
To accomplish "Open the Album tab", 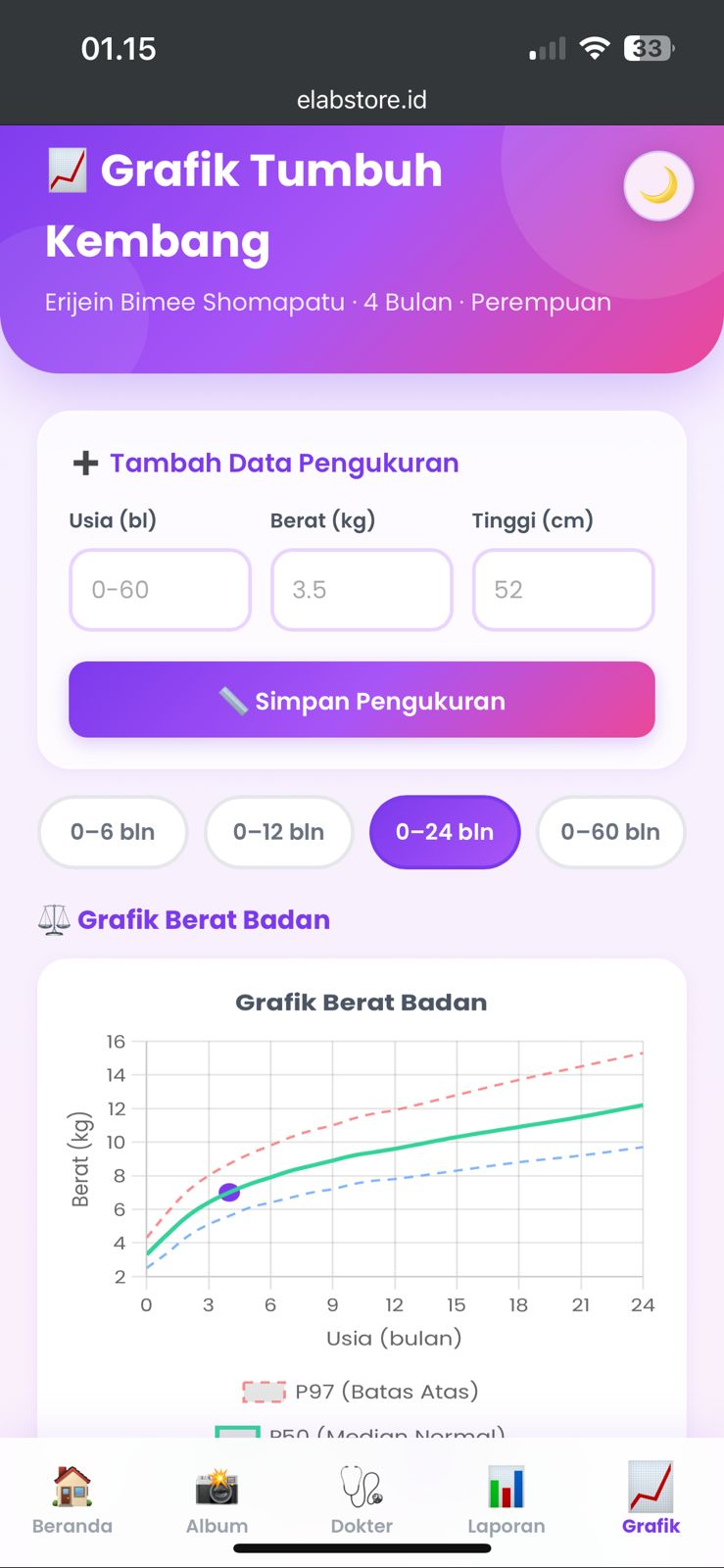I will [217, 1500].
